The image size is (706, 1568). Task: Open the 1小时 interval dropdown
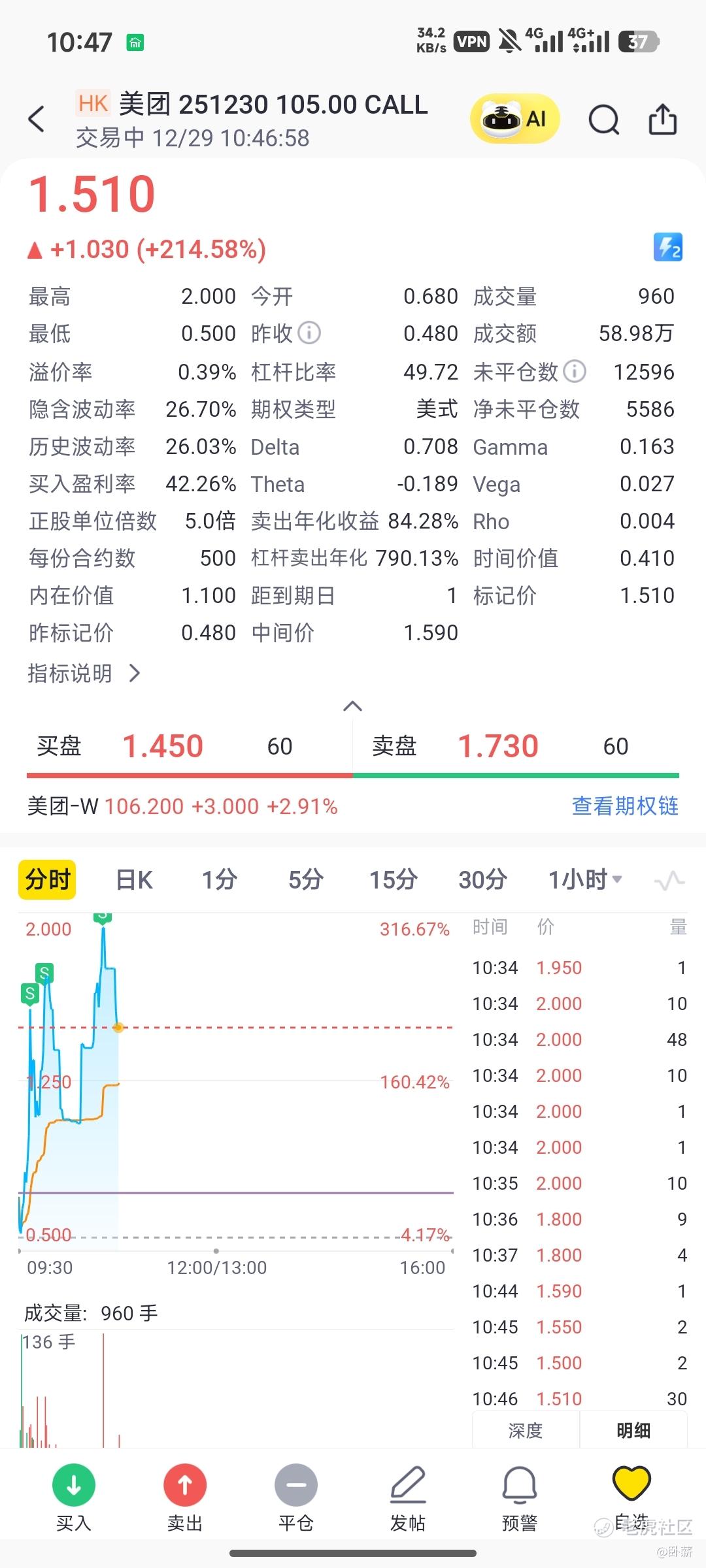584,880
